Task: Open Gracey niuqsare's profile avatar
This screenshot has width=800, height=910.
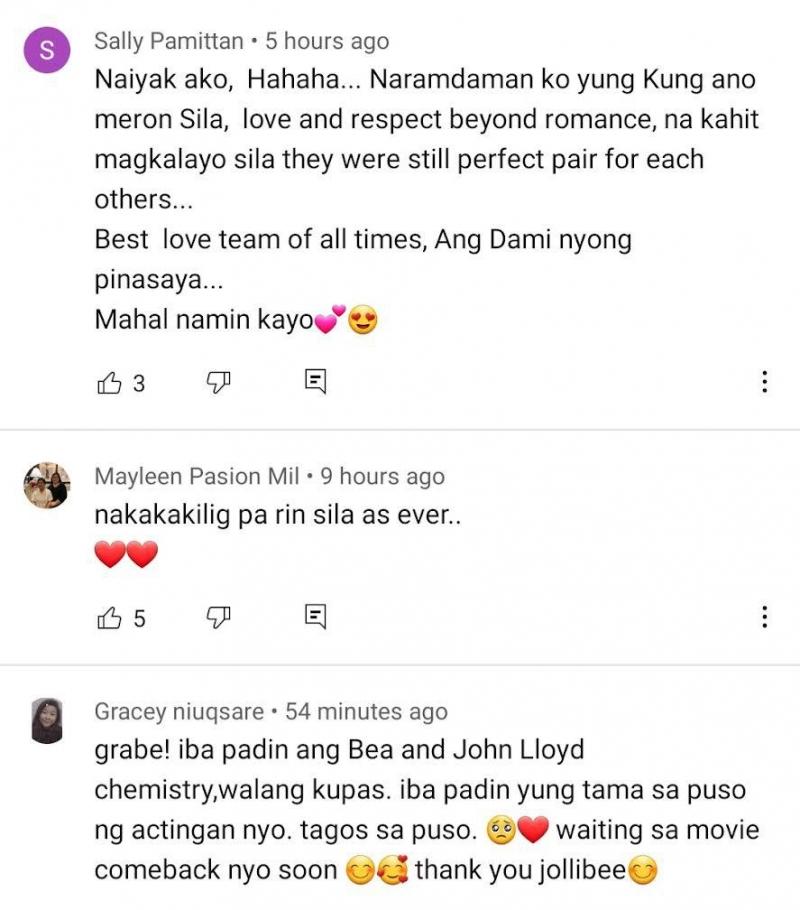Action: click(47, 721)
